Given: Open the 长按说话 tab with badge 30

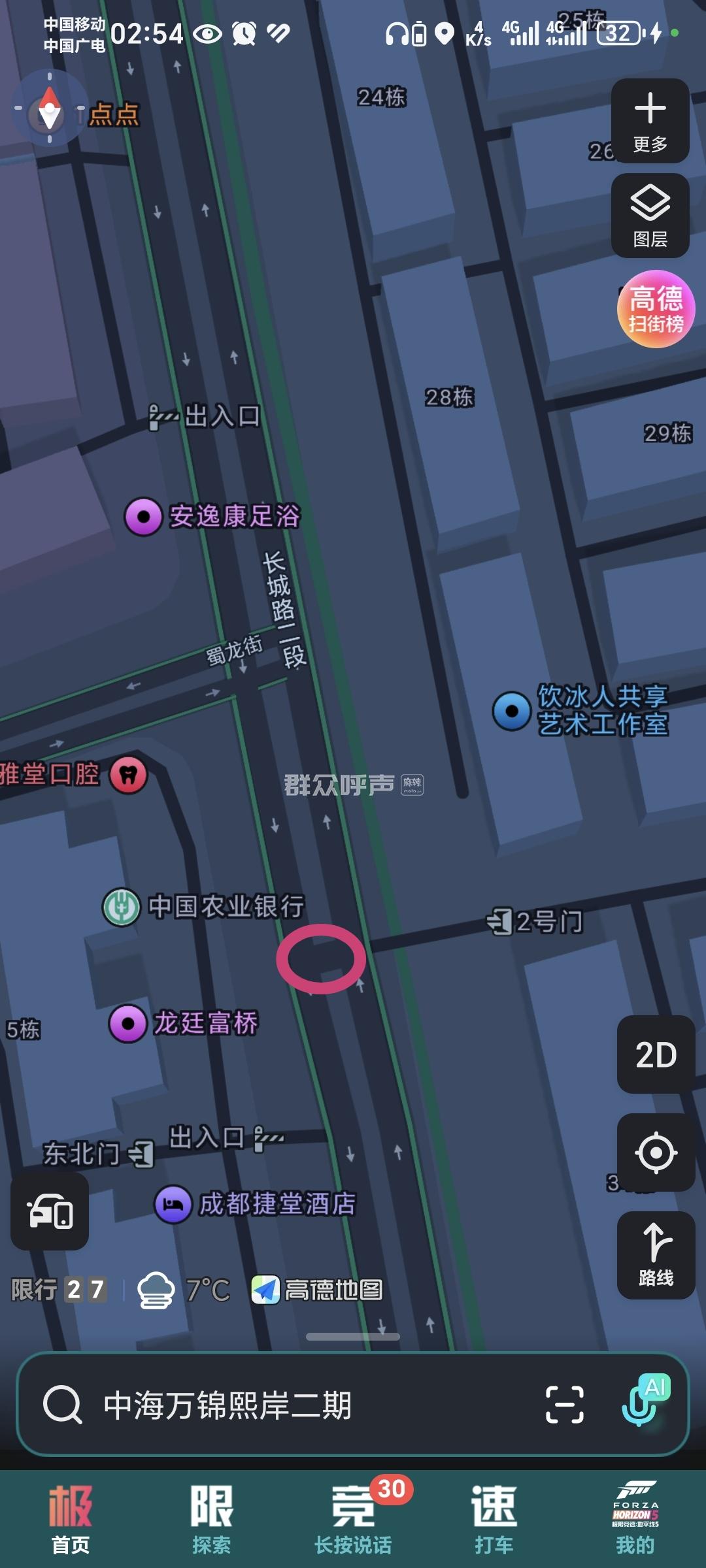Looking at the screenshot, I should point(353,1519).
